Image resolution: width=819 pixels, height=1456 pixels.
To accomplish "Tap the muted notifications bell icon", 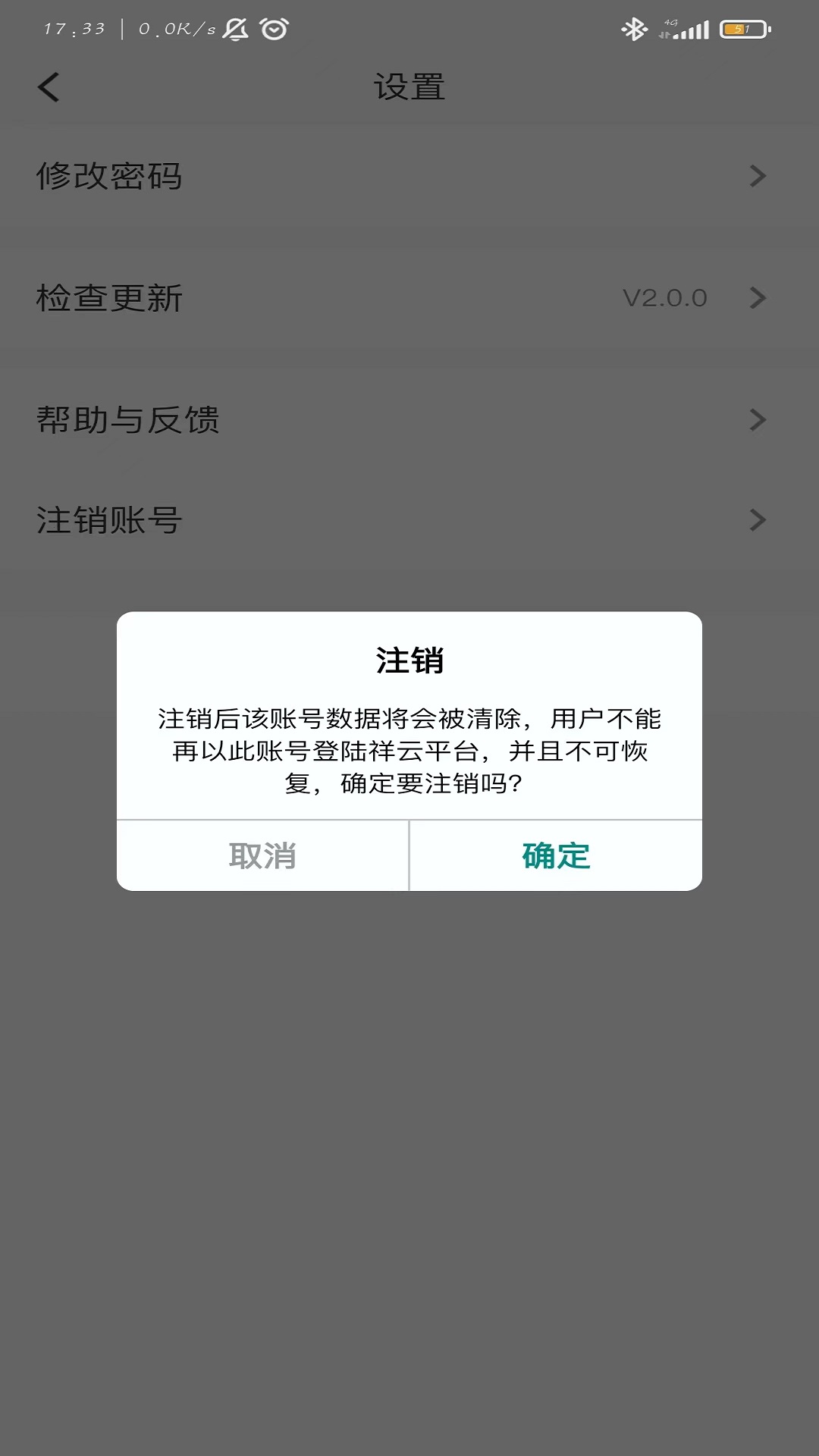I will 234,27.
